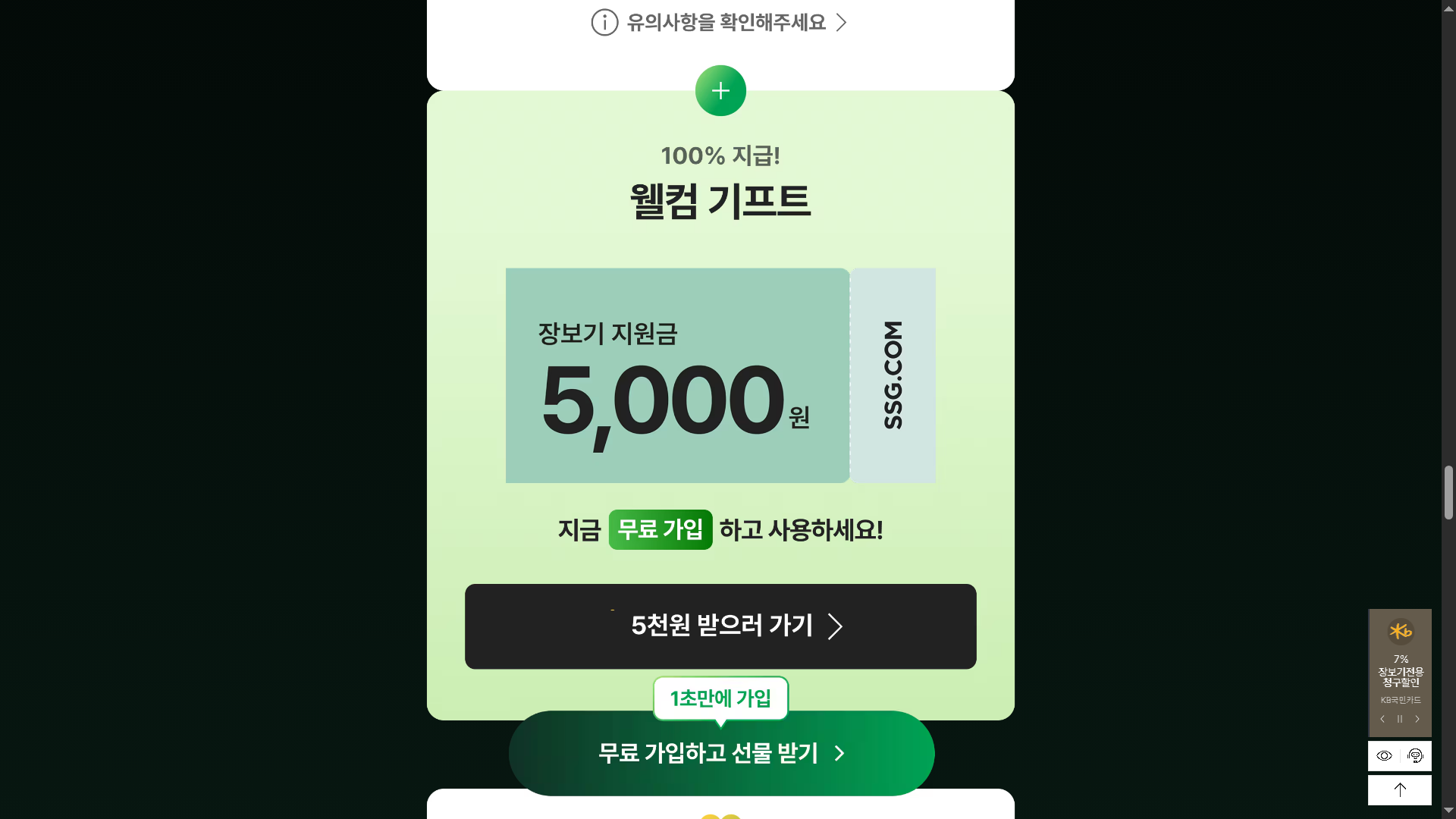Open customer support headset icon

pyautogui.click(x=1415, y=756)
